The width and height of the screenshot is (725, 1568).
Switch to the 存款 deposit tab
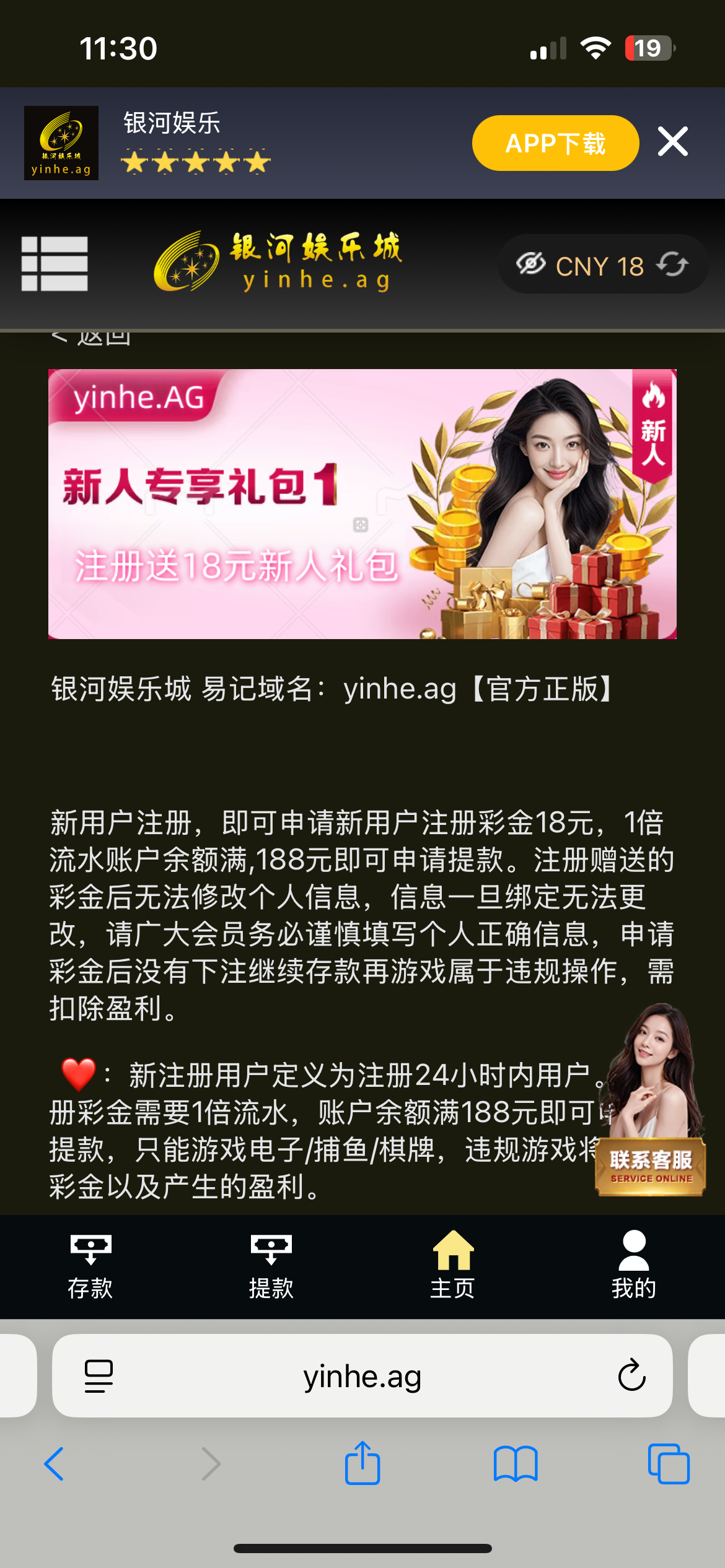point(90,1266)
